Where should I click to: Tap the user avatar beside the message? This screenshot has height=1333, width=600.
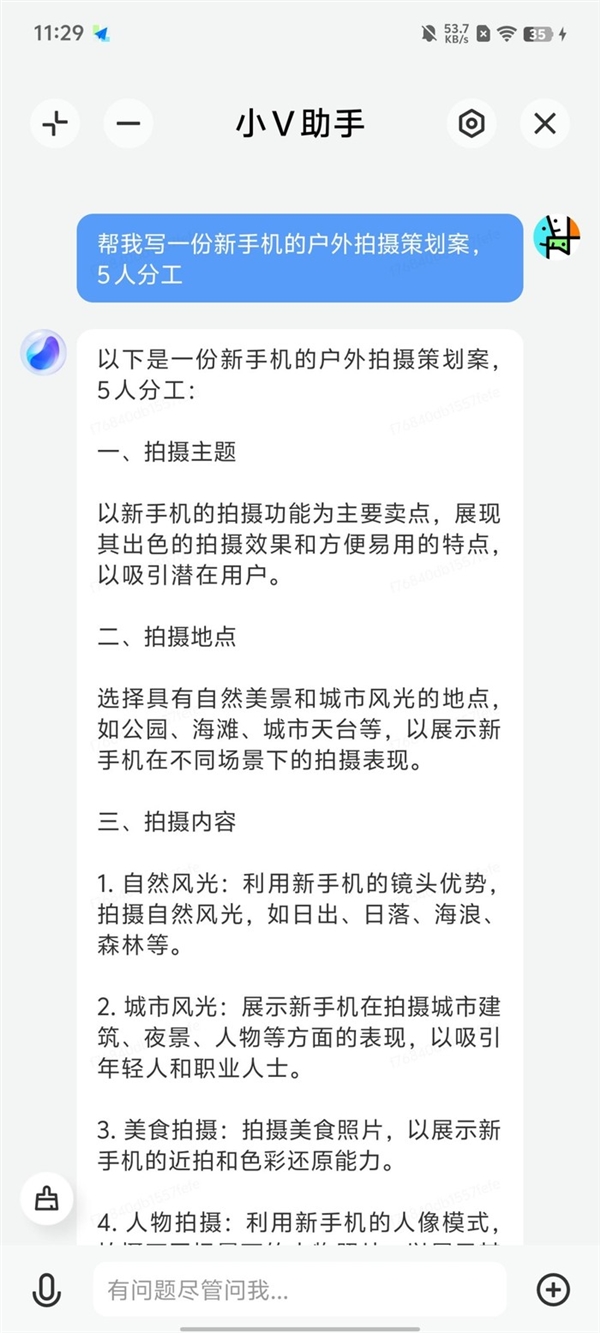point(556,237)
